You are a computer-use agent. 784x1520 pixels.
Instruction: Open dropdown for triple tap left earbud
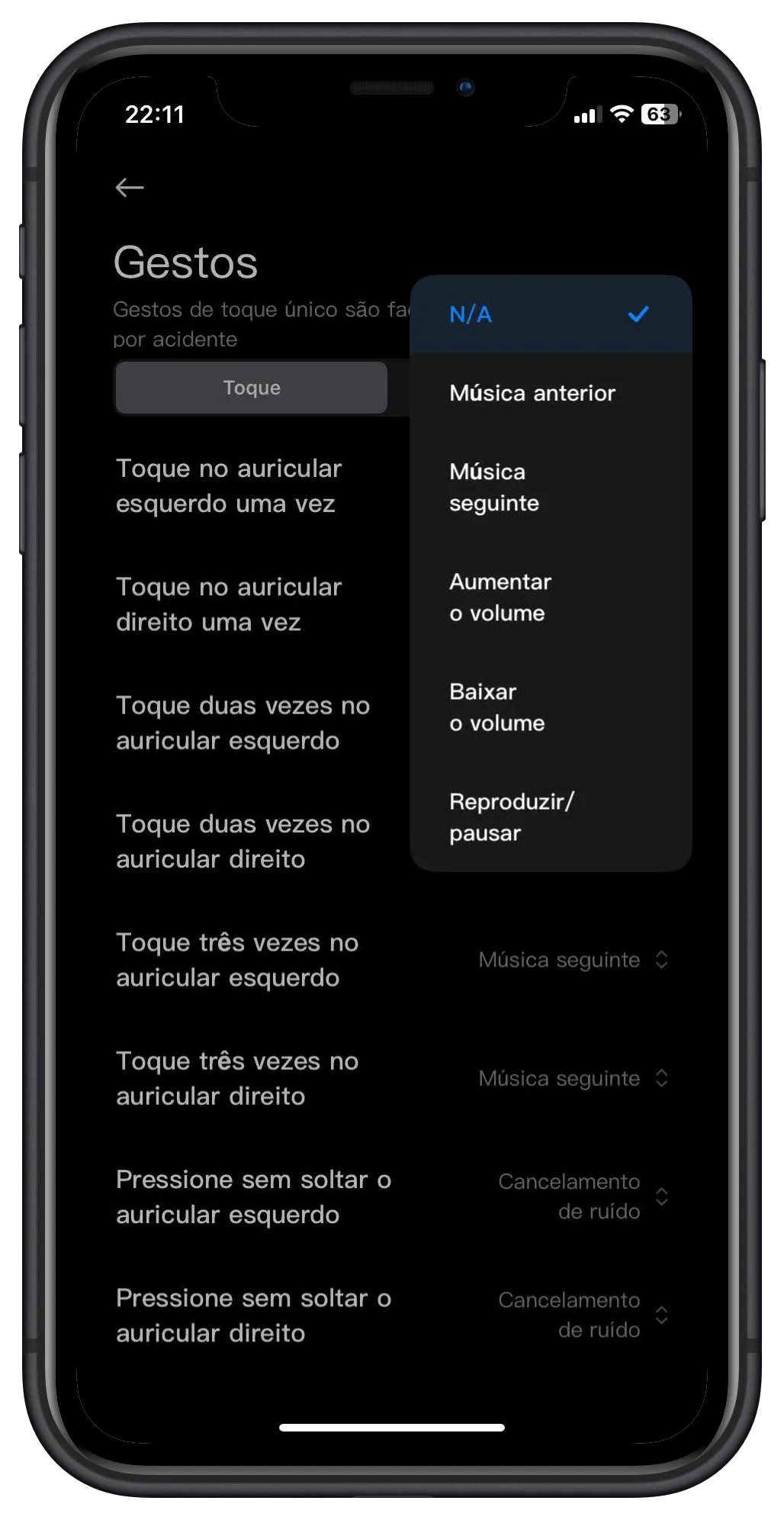coord(574,960)
